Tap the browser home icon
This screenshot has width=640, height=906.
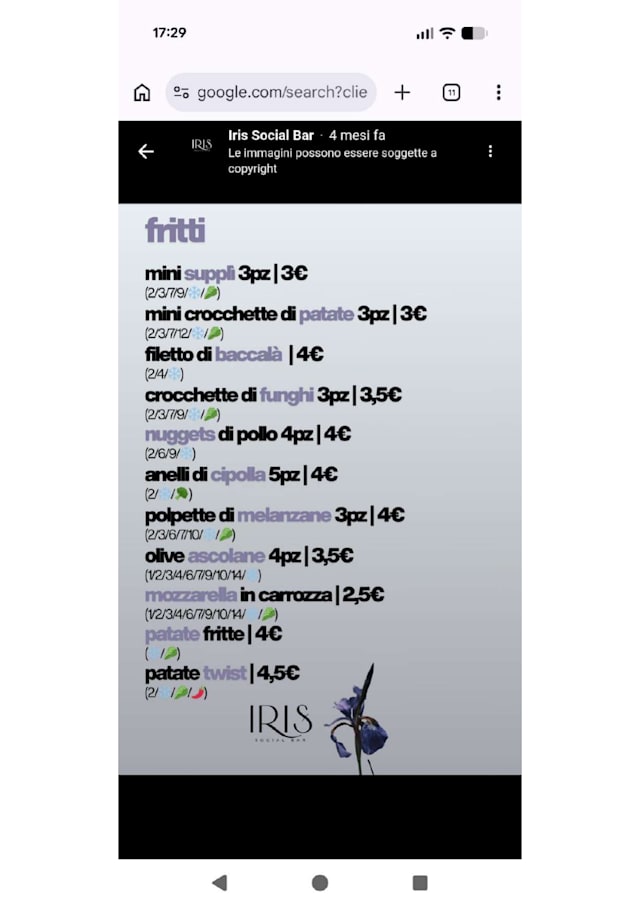[x=142, y=92]
